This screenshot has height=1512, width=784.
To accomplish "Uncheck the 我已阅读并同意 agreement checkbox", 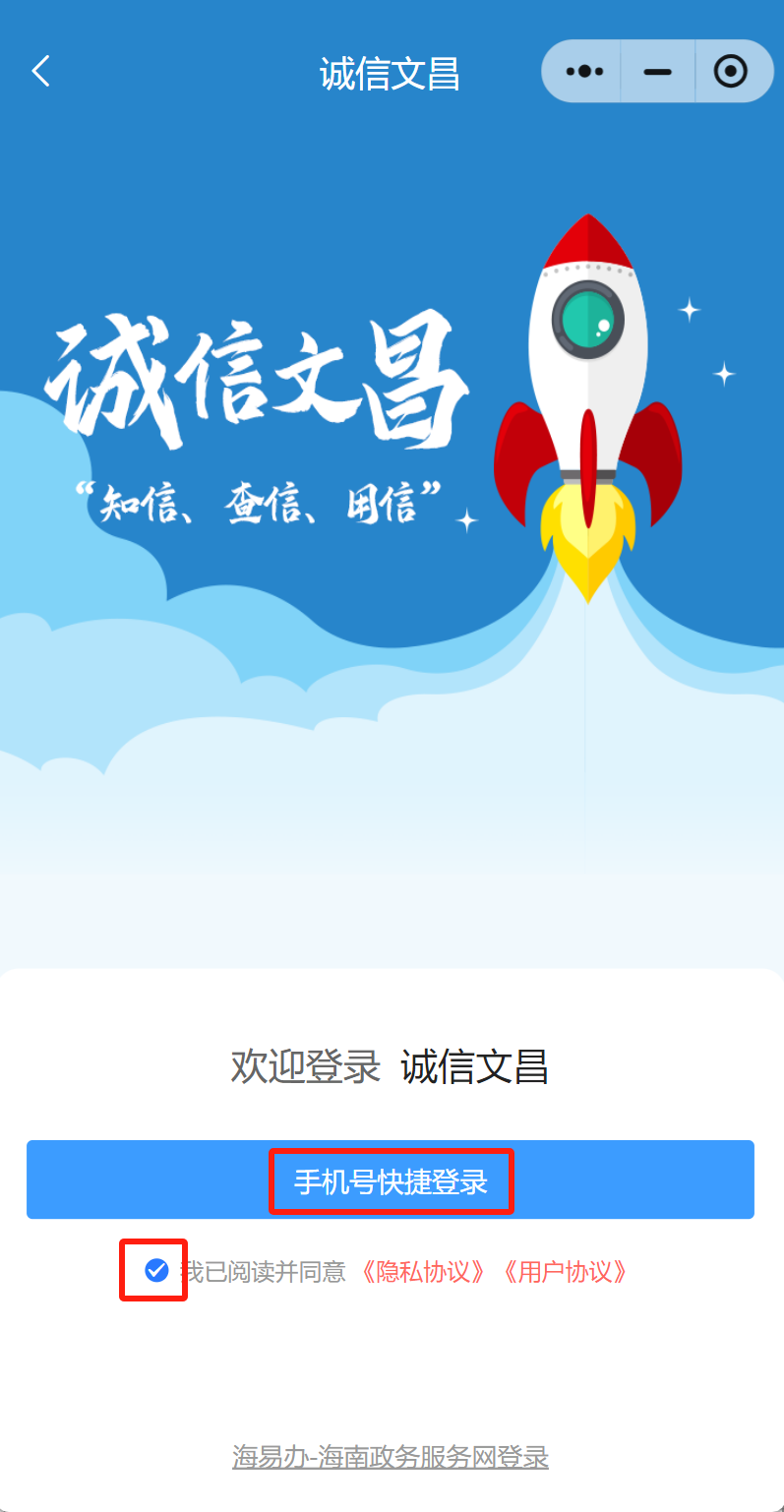I will click(155, 1270).
